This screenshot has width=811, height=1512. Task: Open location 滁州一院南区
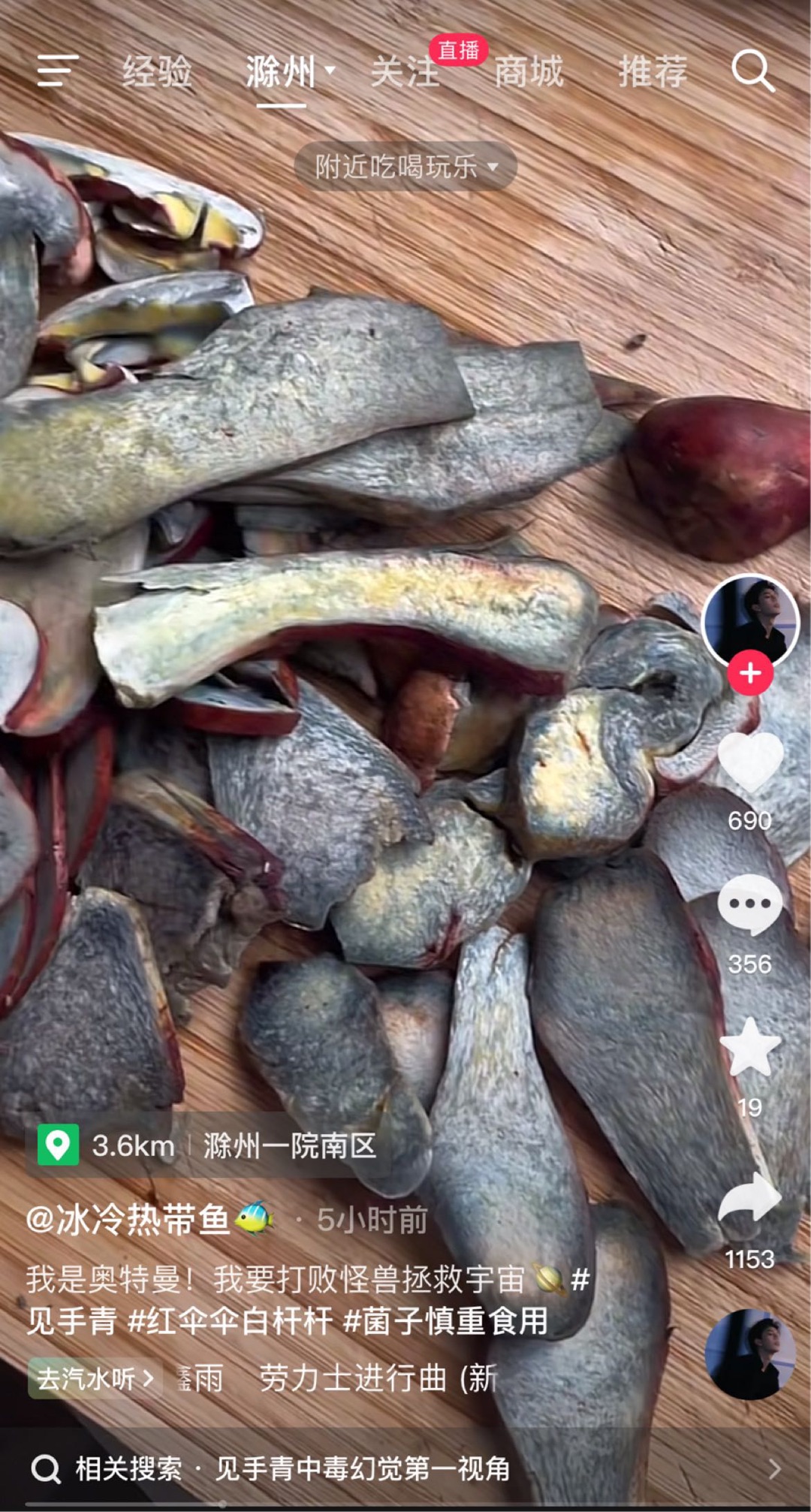[289, 1145]
